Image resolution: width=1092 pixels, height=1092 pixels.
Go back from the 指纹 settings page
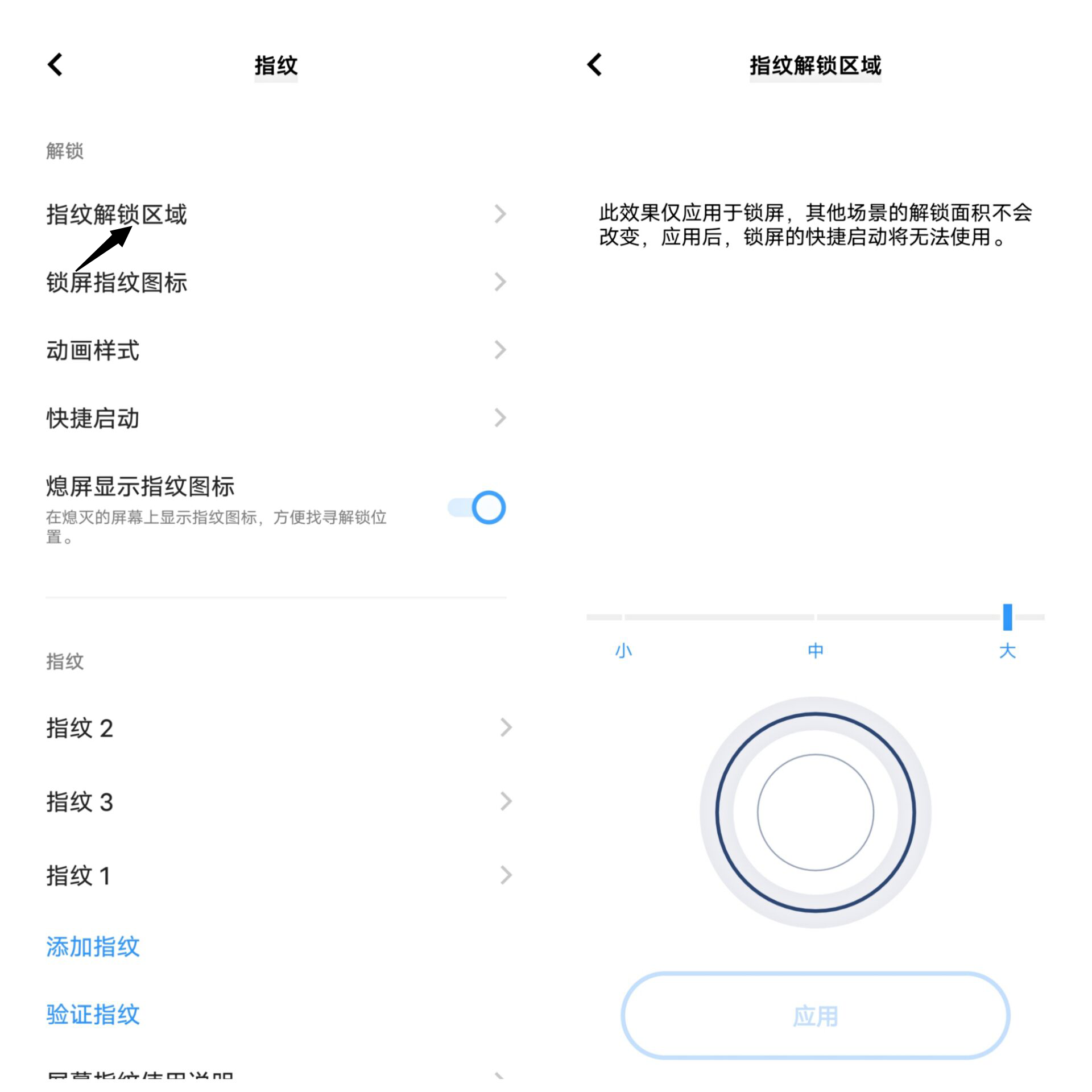[55, 65]
